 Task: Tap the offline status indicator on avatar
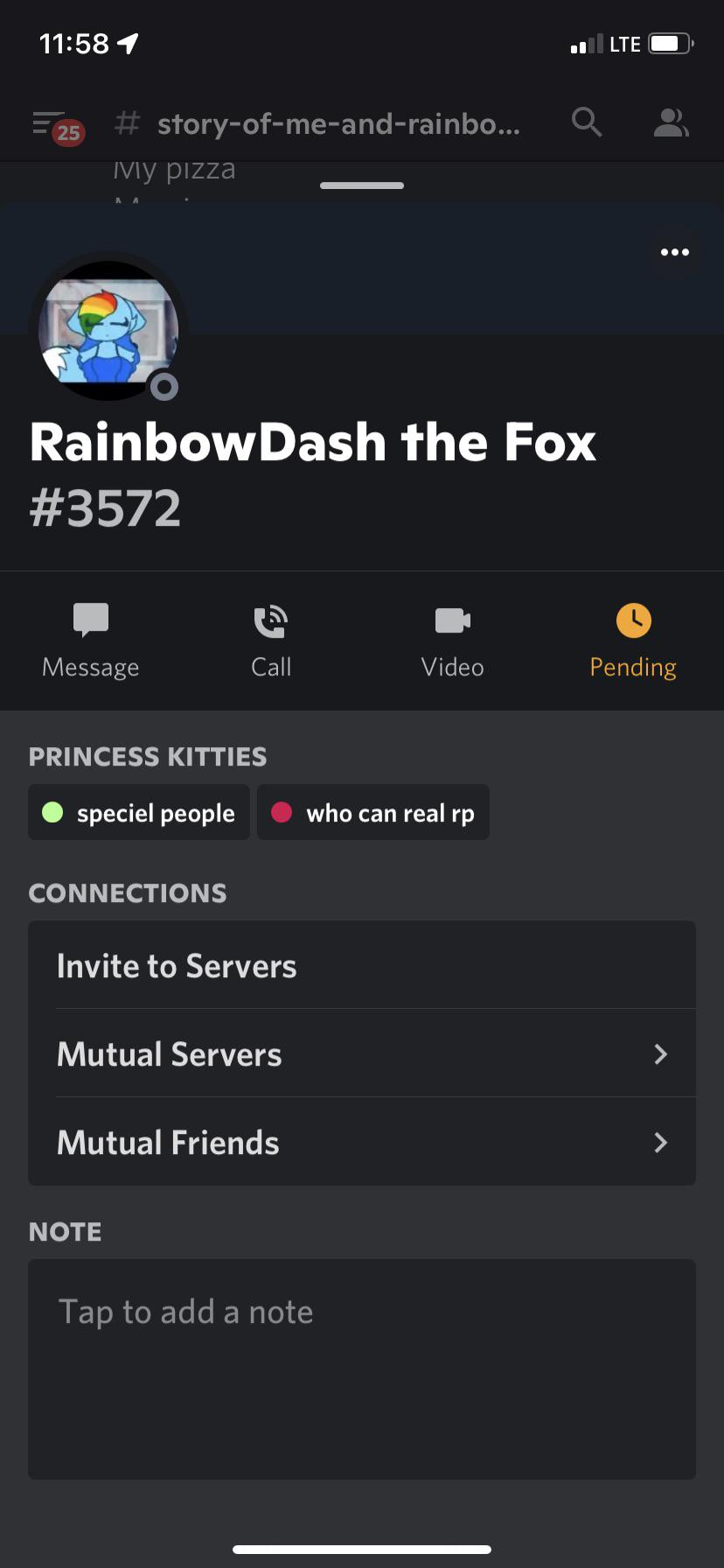point(163,386)
